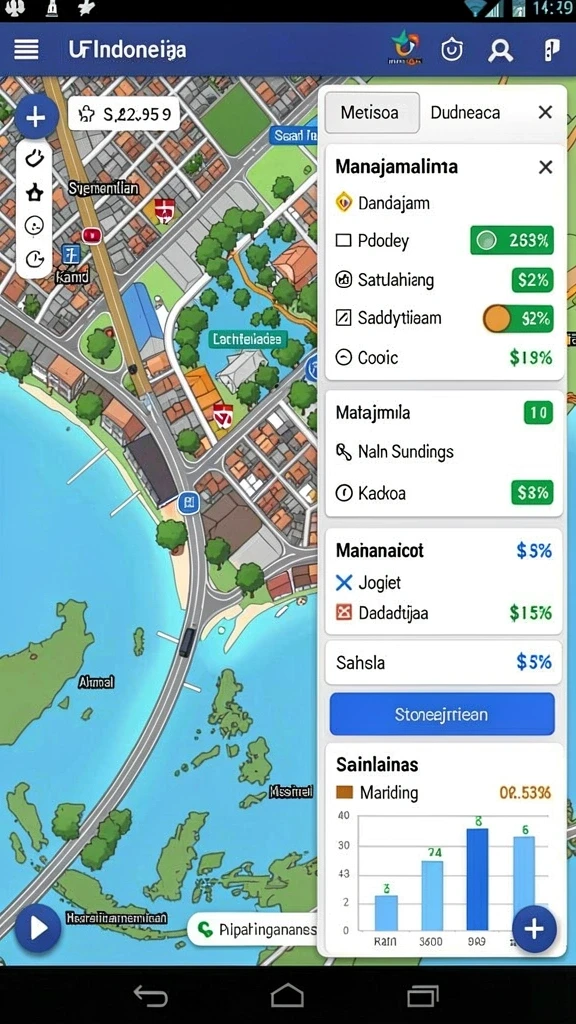This screenshot has width=576, height=1024.
Task: Open the Naln Sundings row
Action: (444, 452)
